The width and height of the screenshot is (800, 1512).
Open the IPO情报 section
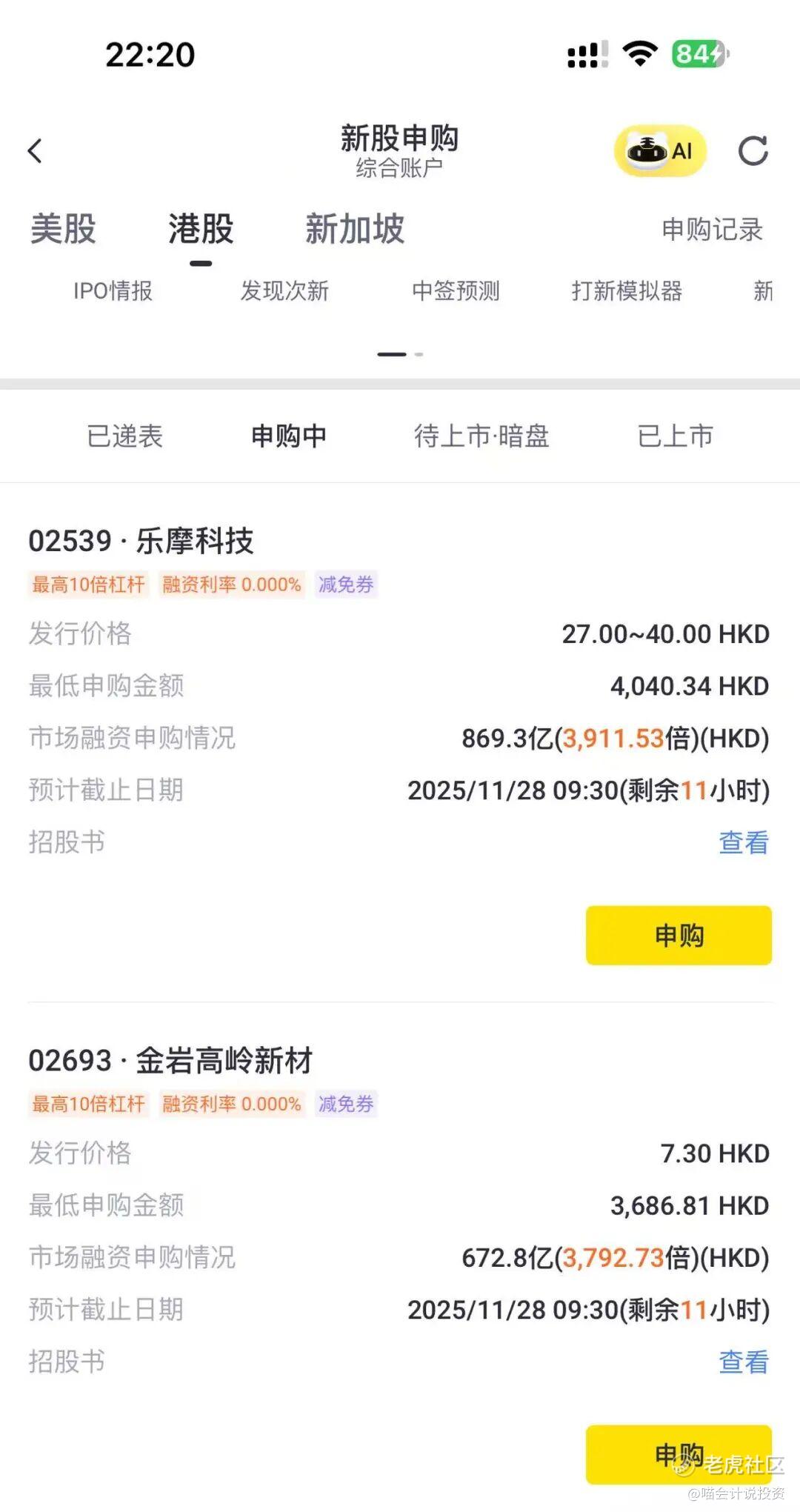click(113, 291)
